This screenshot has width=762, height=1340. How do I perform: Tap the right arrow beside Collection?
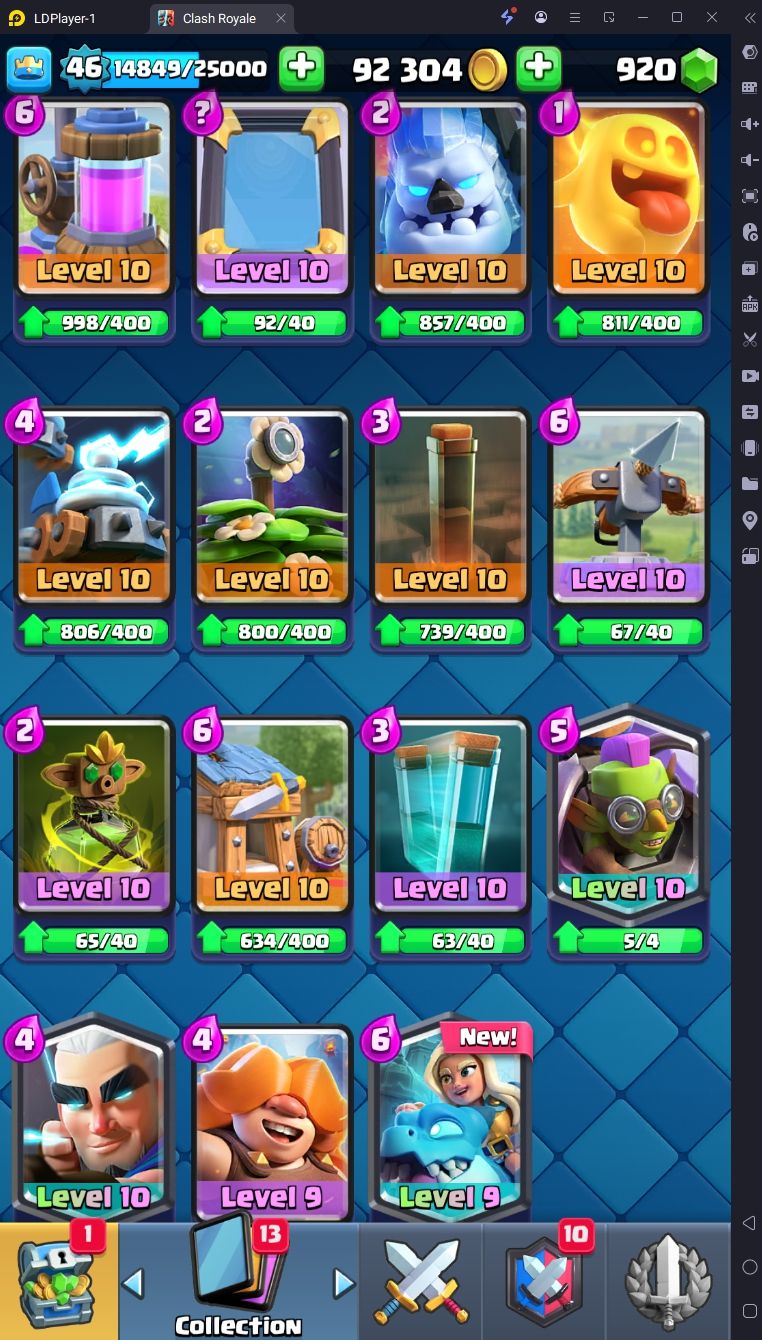344,1283
